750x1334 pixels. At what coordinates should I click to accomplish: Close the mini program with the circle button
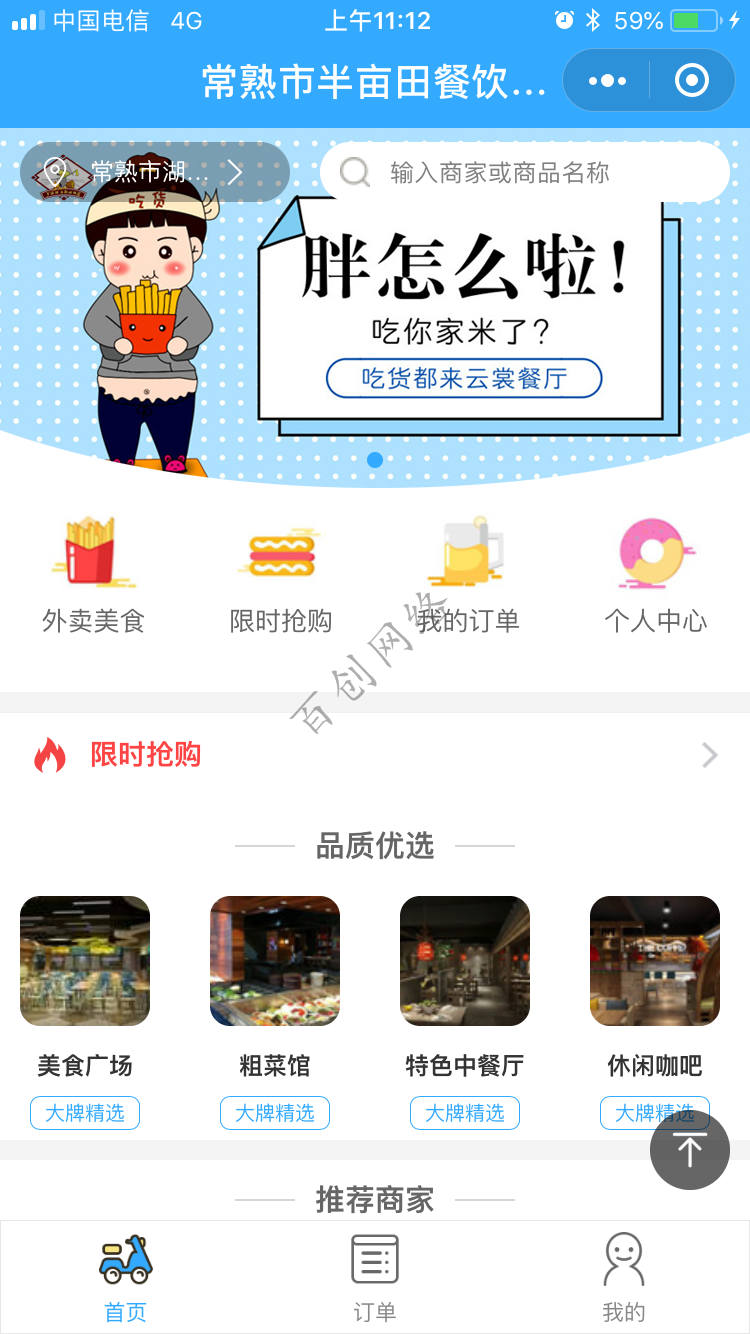coord(691,80)
